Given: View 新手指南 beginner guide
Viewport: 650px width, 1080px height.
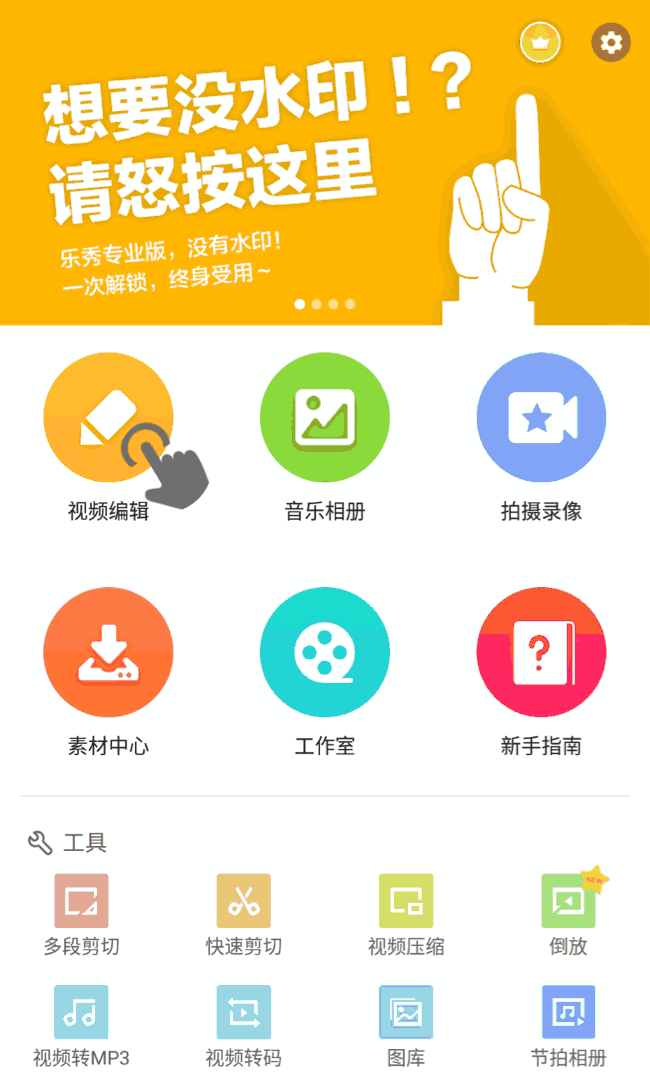Looking at the screenshot, I should (541, 652).
